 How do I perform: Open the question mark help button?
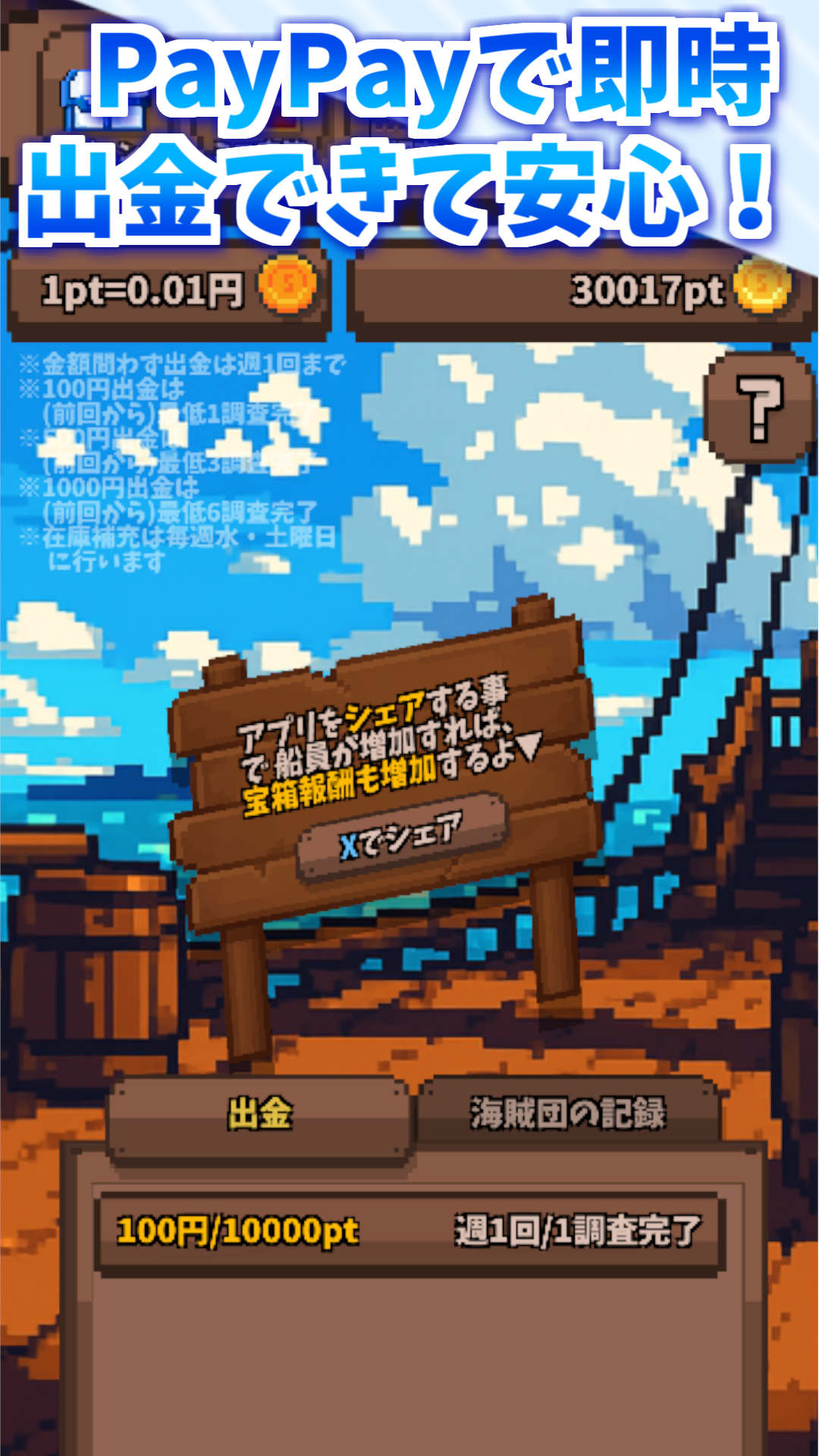coord(760,409)
